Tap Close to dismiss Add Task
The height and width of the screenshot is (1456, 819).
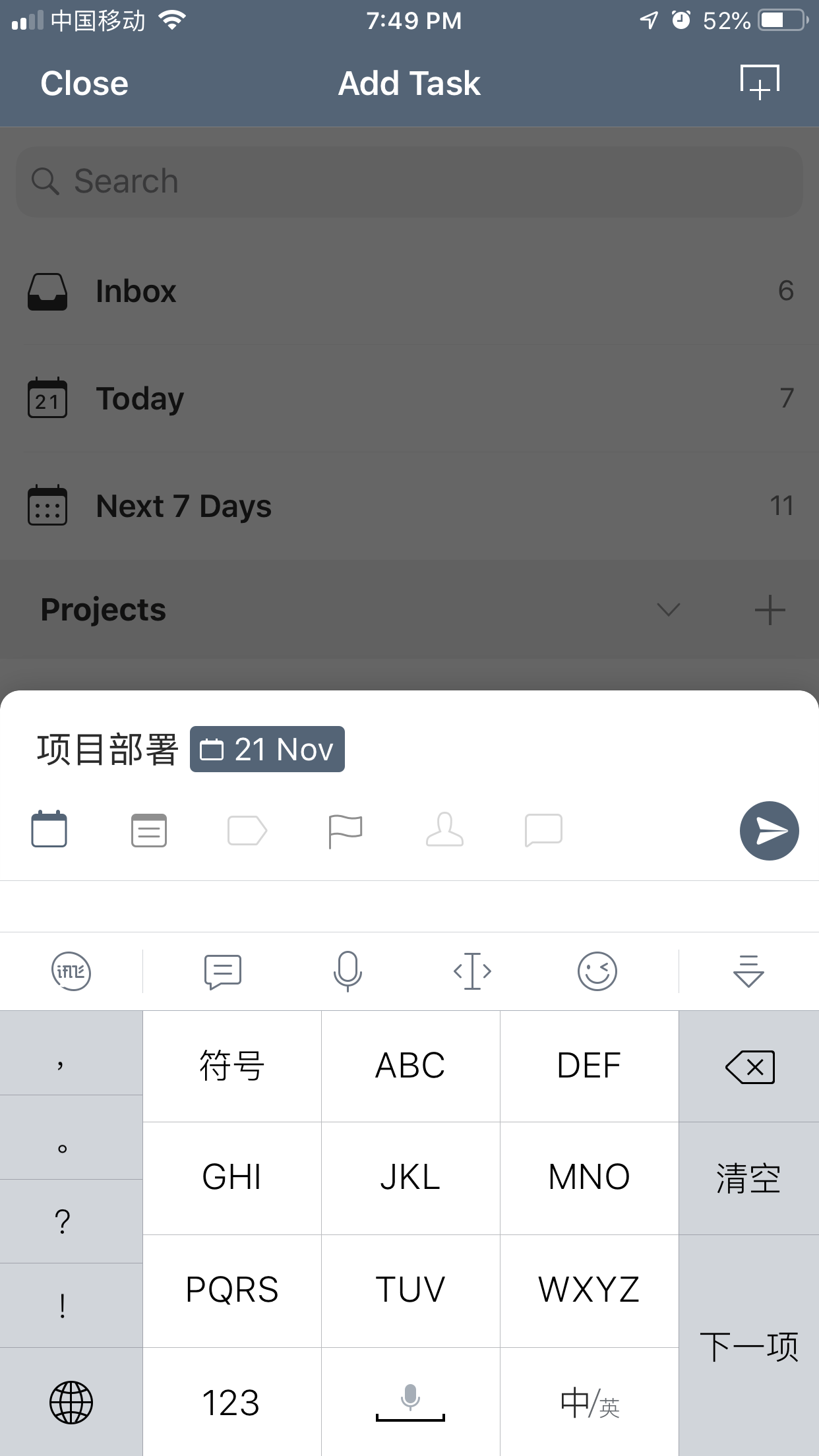tap(84, 84)
